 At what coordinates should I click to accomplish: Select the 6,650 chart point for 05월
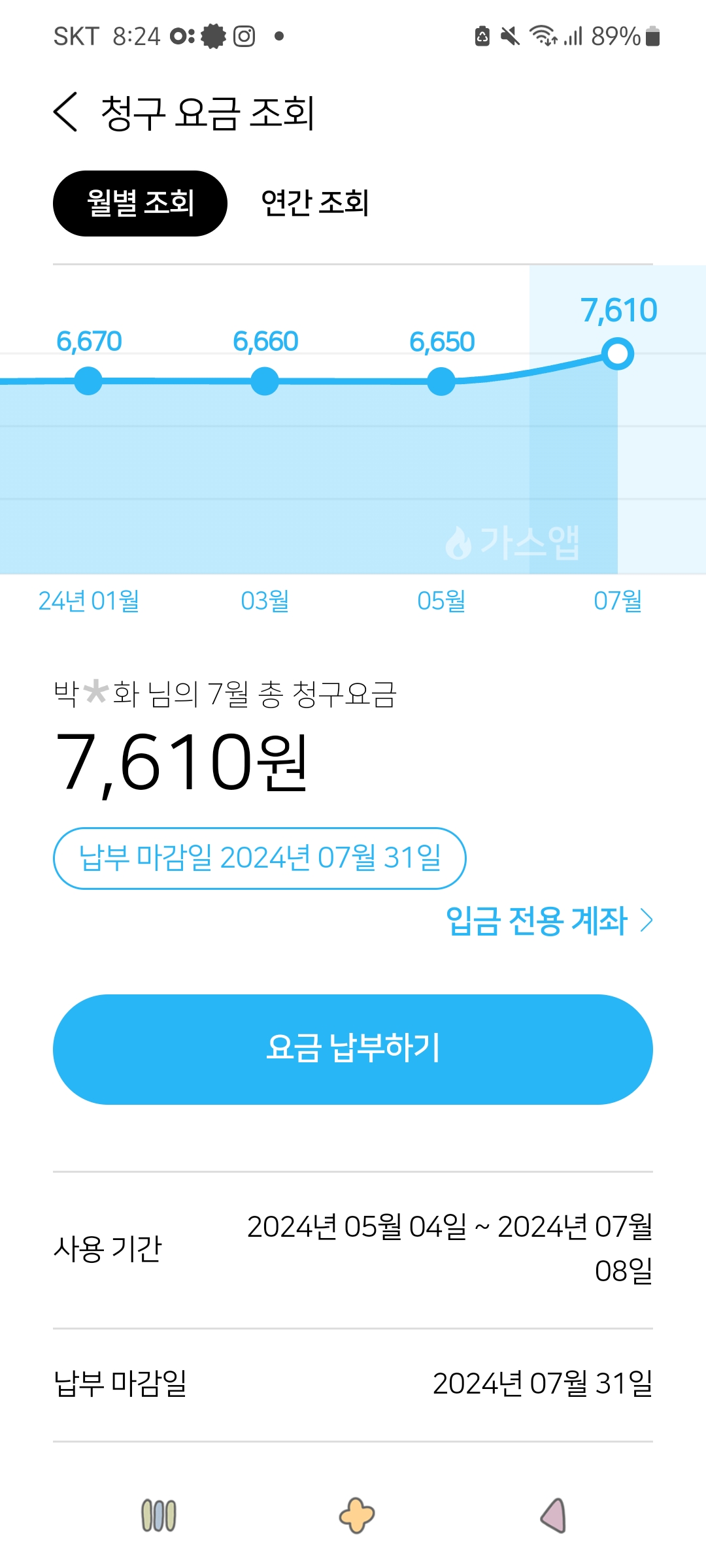coord(441,382)
